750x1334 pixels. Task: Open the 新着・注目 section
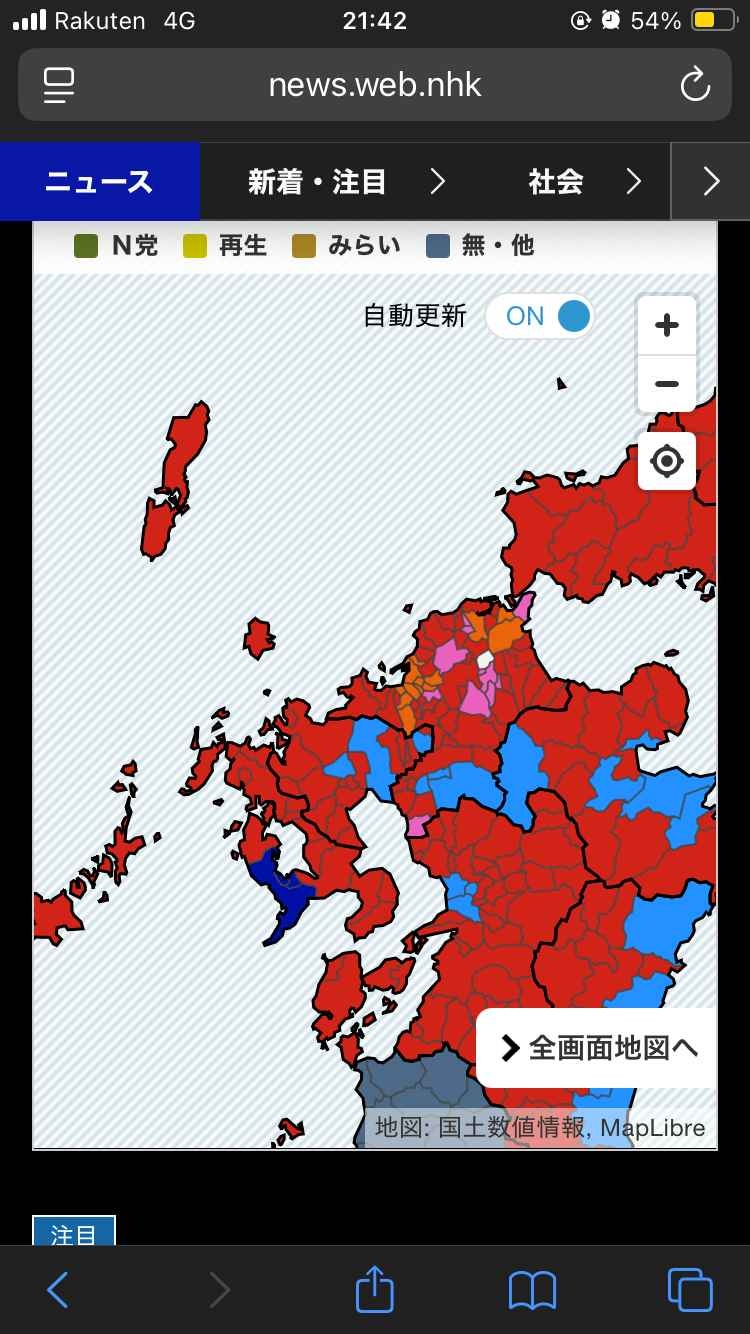coord(317,181)
